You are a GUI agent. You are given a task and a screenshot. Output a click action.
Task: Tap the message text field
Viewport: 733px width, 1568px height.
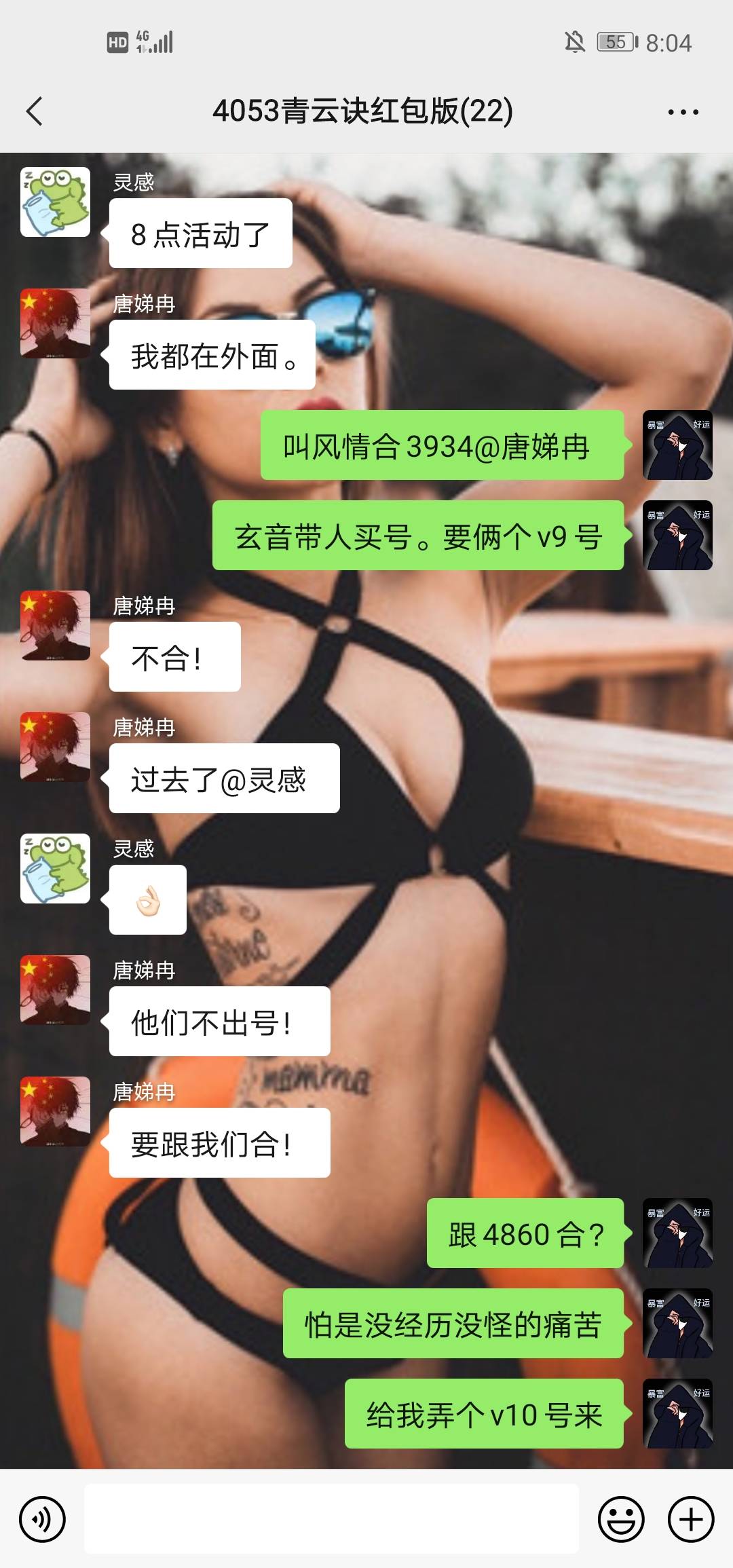(331, 1518)
